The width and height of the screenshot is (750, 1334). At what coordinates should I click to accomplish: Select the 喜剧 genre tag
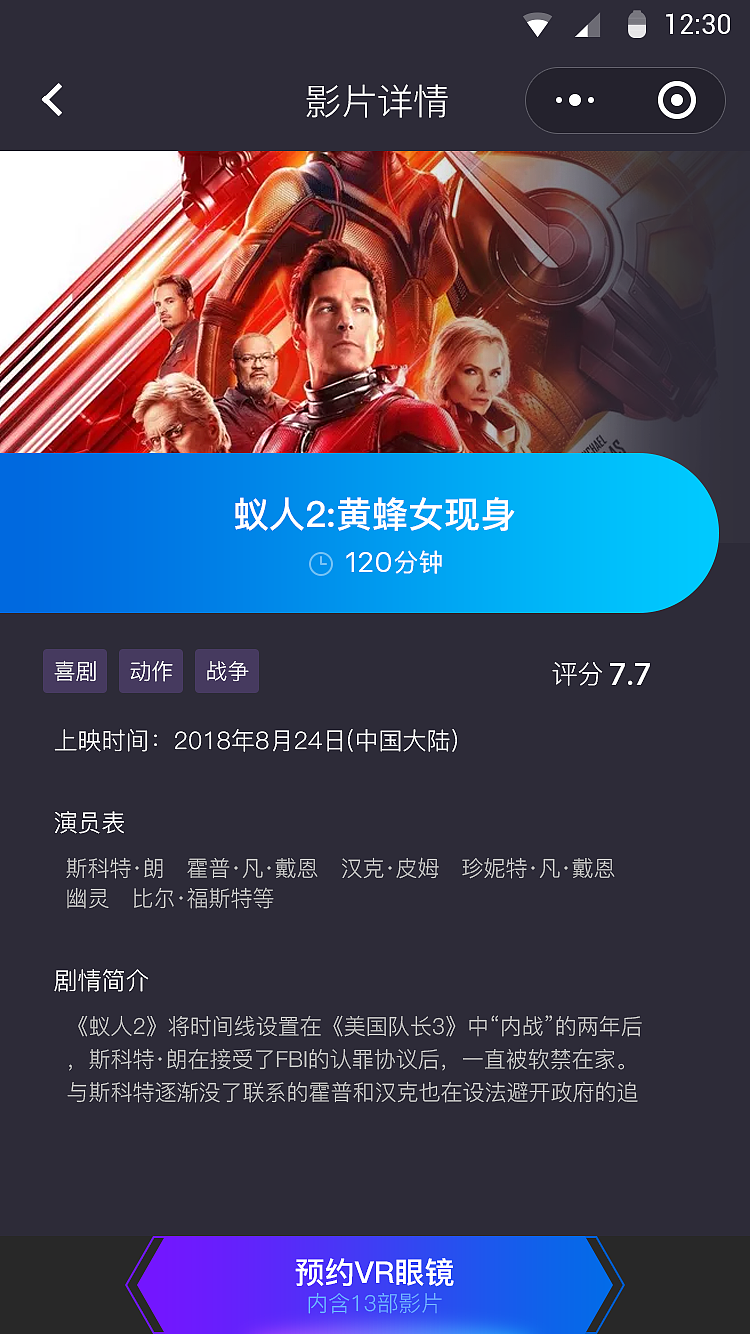coord(75,671)
